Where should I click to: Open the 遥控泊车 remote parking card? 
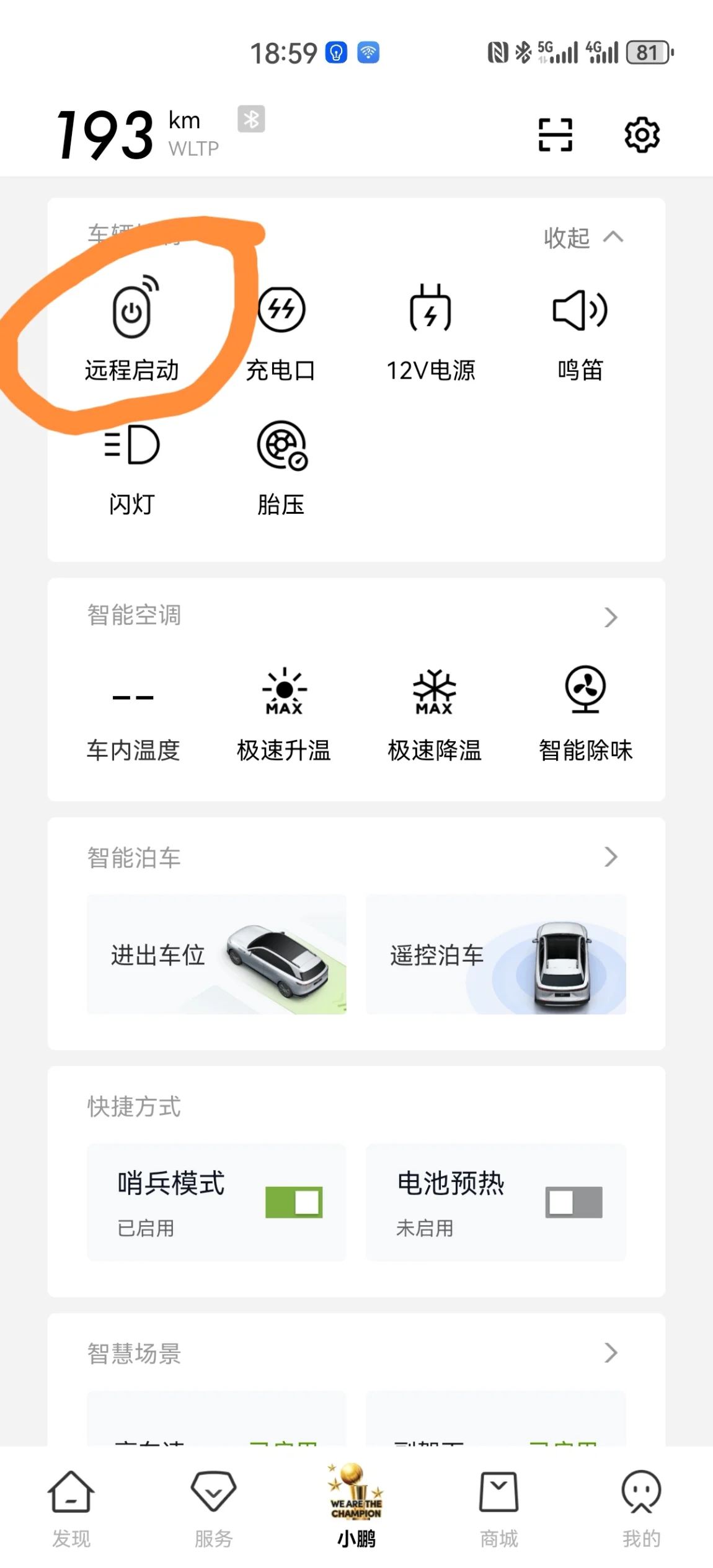[x=496, y=954]
